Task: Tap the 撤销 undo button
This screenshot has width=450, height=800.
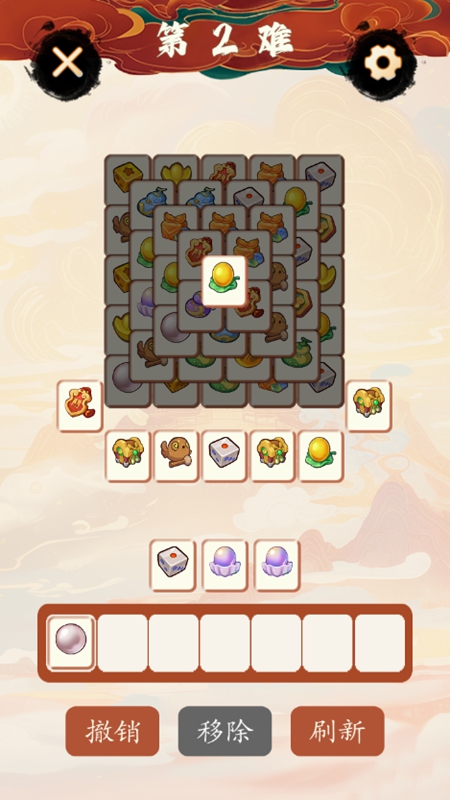Action: point(112,731)
